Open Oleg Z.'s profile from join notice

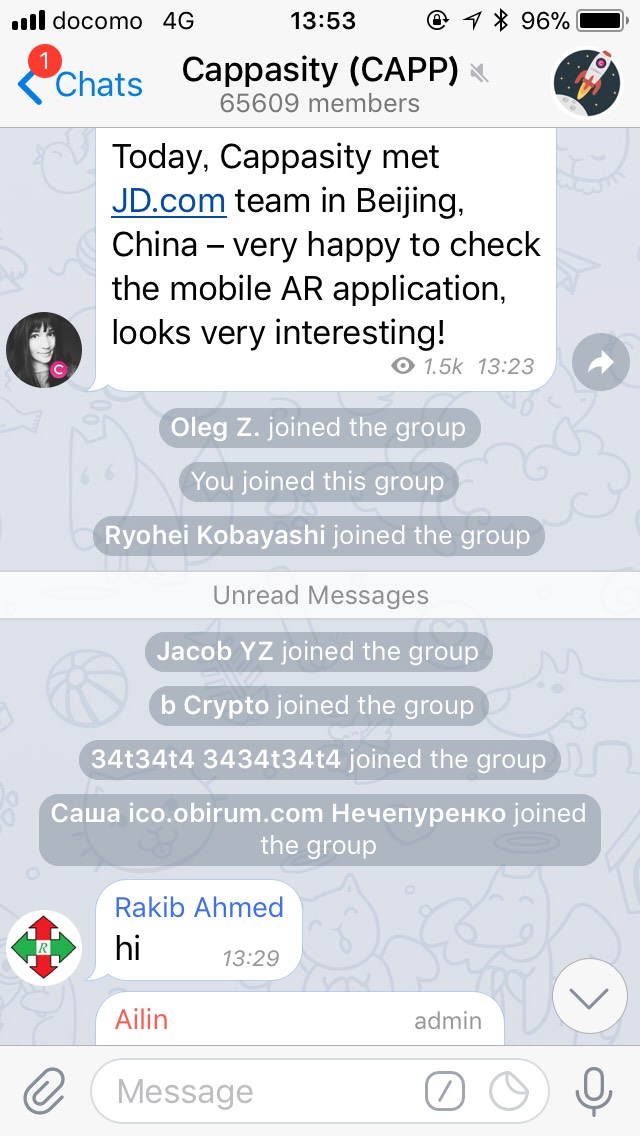click(x=215, y=428)
